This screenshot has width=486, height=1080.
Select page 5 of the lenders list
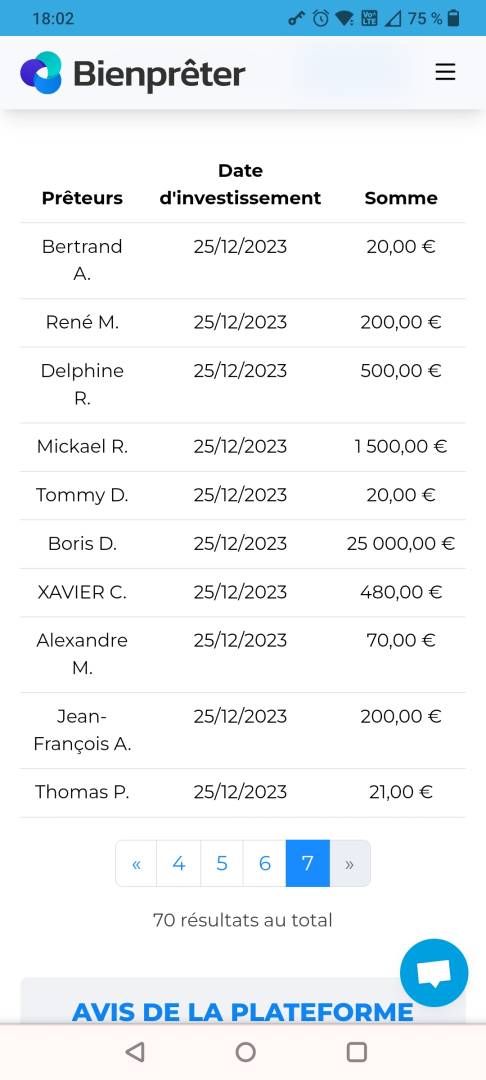pos(222,863)
